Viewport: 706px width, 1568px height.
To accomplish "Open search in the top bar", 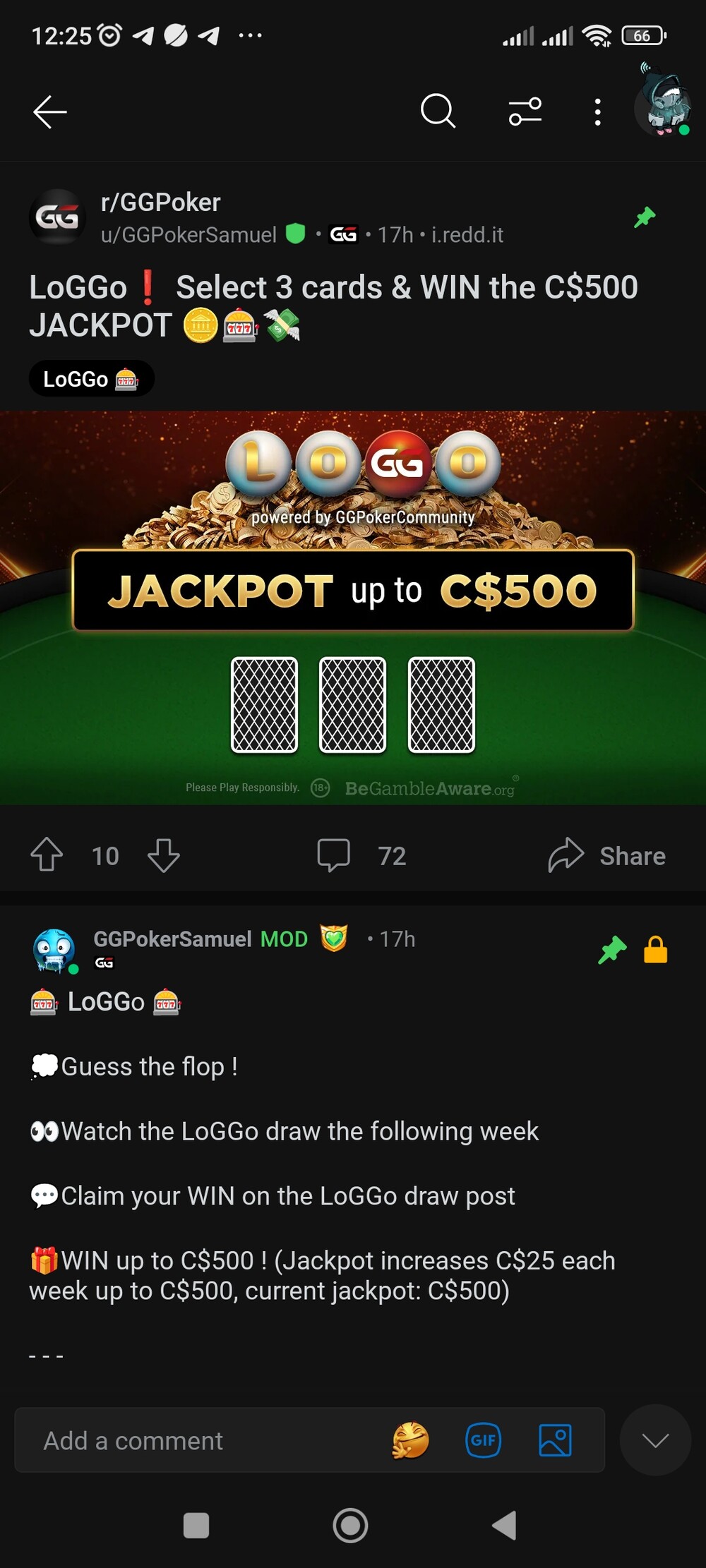I will (438, 111).
